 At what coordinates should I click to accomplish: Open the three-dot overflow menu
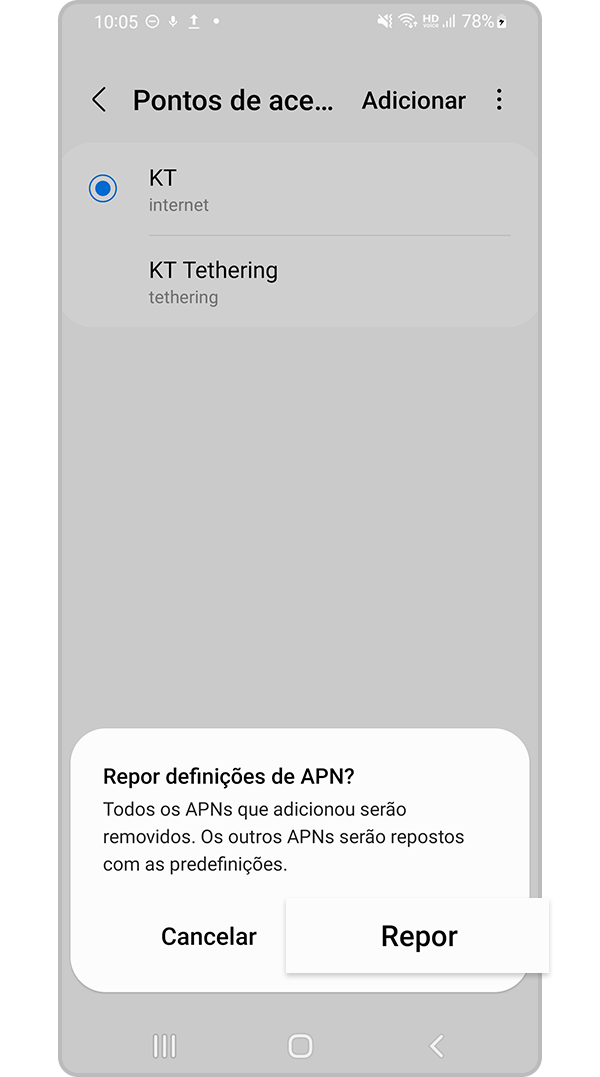[499, 100]
